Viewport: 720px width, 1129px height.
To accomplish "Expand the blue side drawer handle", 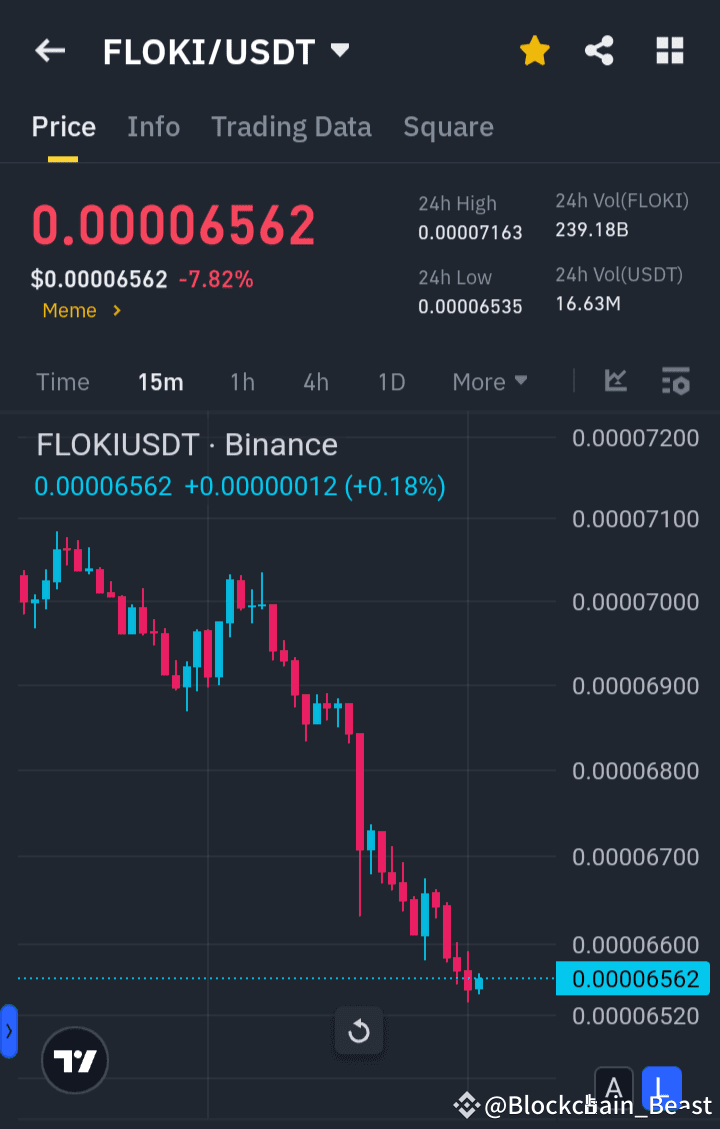I will (x=9, y=1031).
